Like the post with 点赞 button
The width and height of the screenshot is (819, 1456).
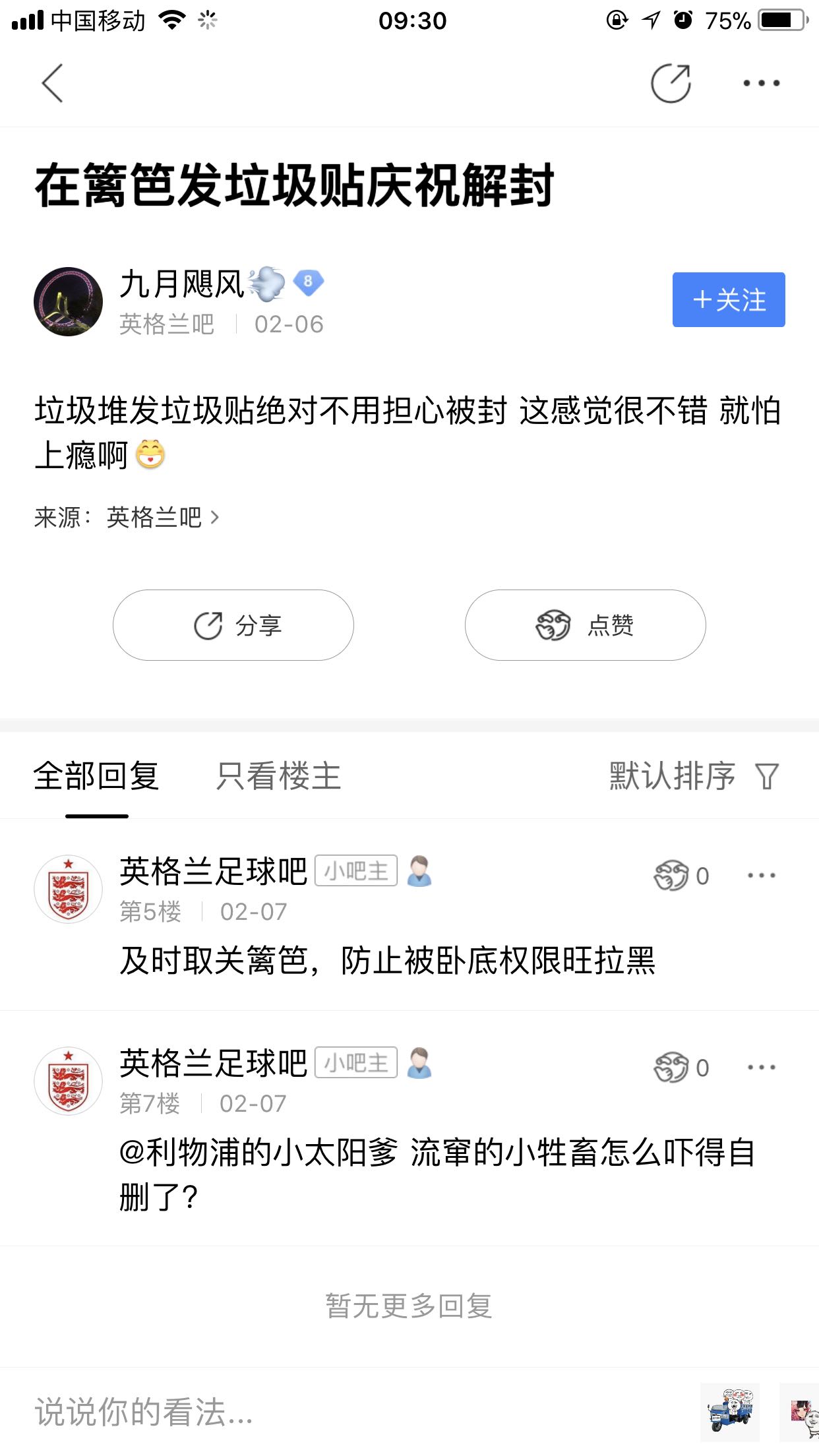coord(585,625)
